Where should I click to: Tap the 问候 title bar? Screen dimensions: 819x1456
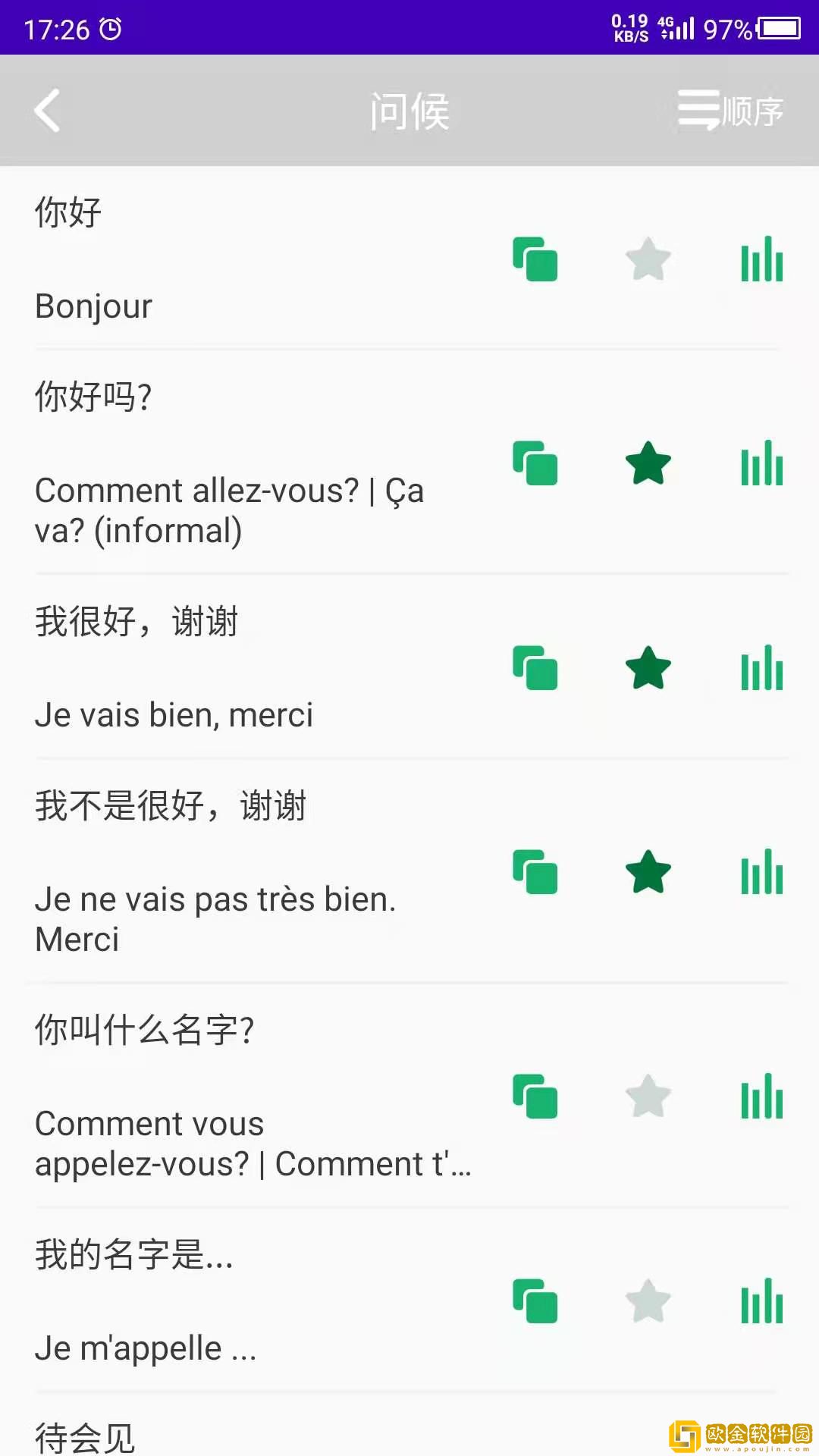coord(409,110)
